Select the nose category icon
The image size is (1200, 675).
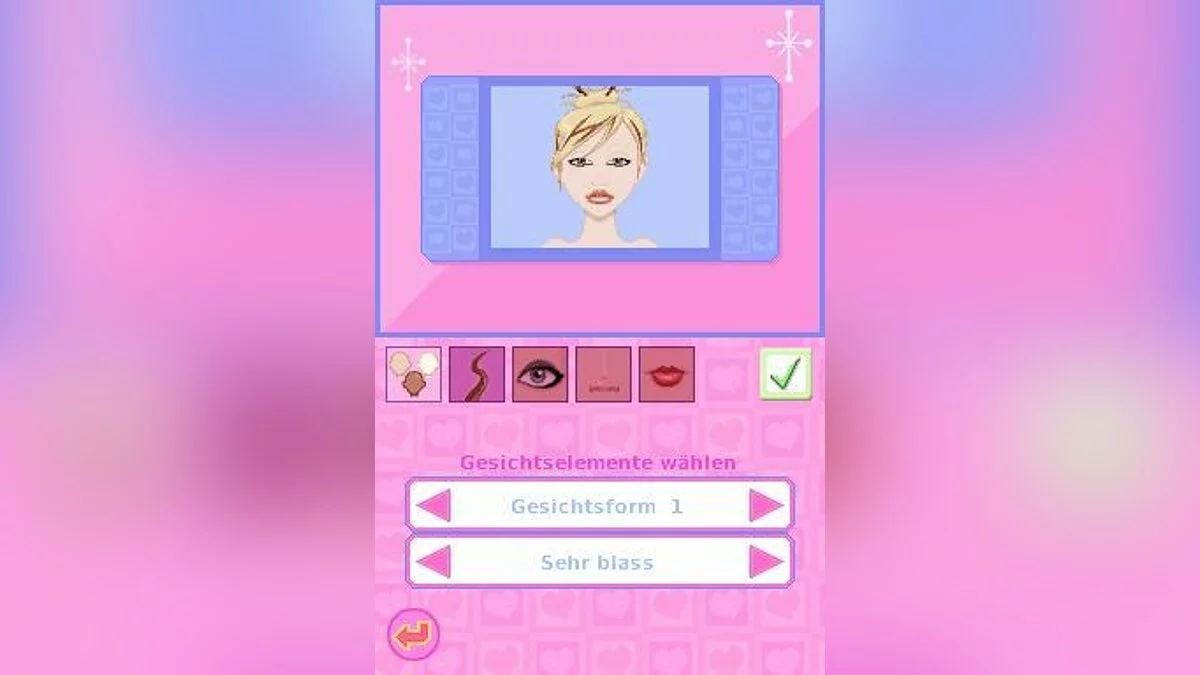tap(603, 375)
